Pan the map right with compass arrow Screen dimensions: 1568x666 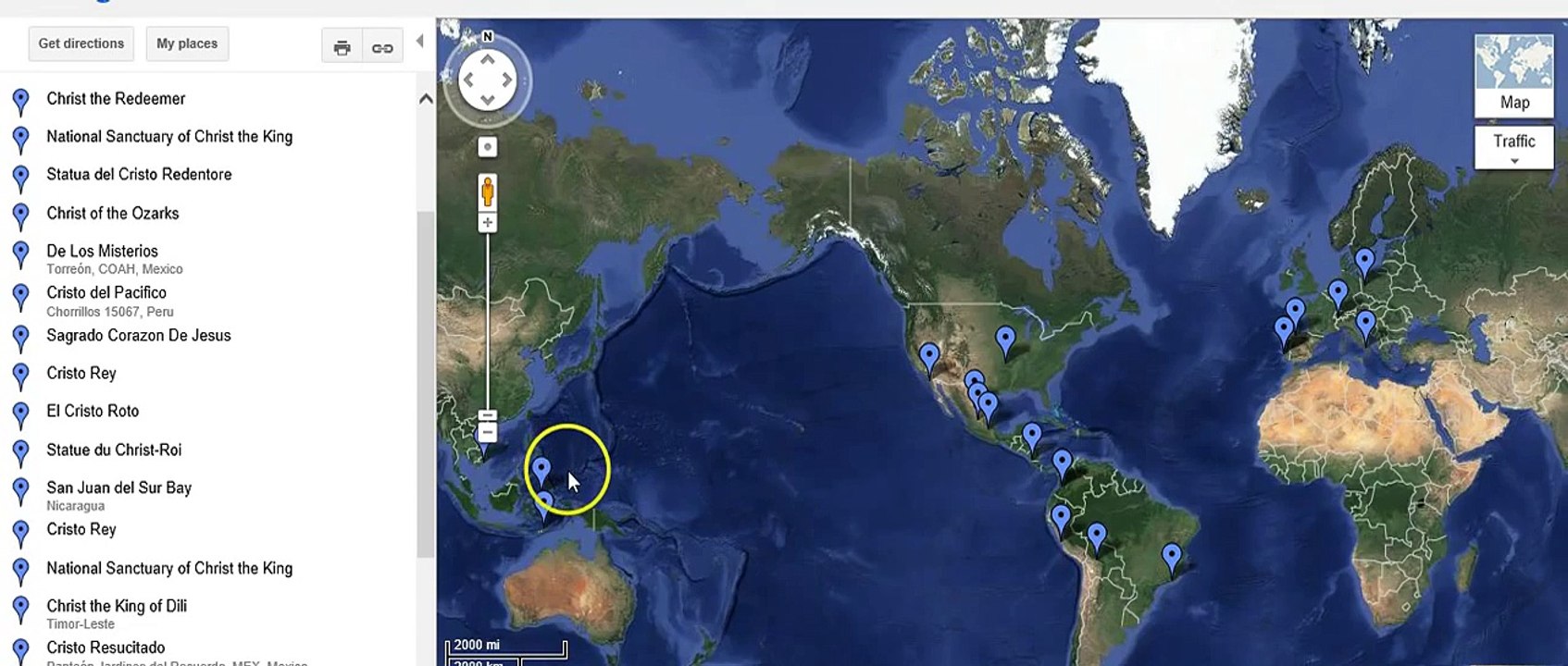pyautogui.click(x=506, y=80)
